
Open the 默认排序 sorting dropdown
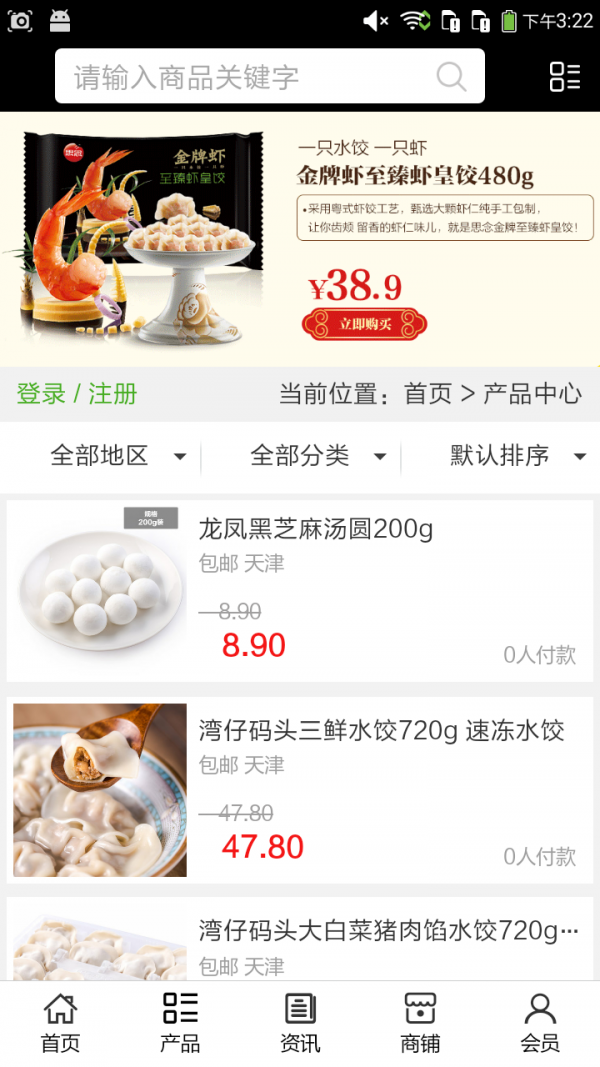pyautogui.click(x=517, y=456)
